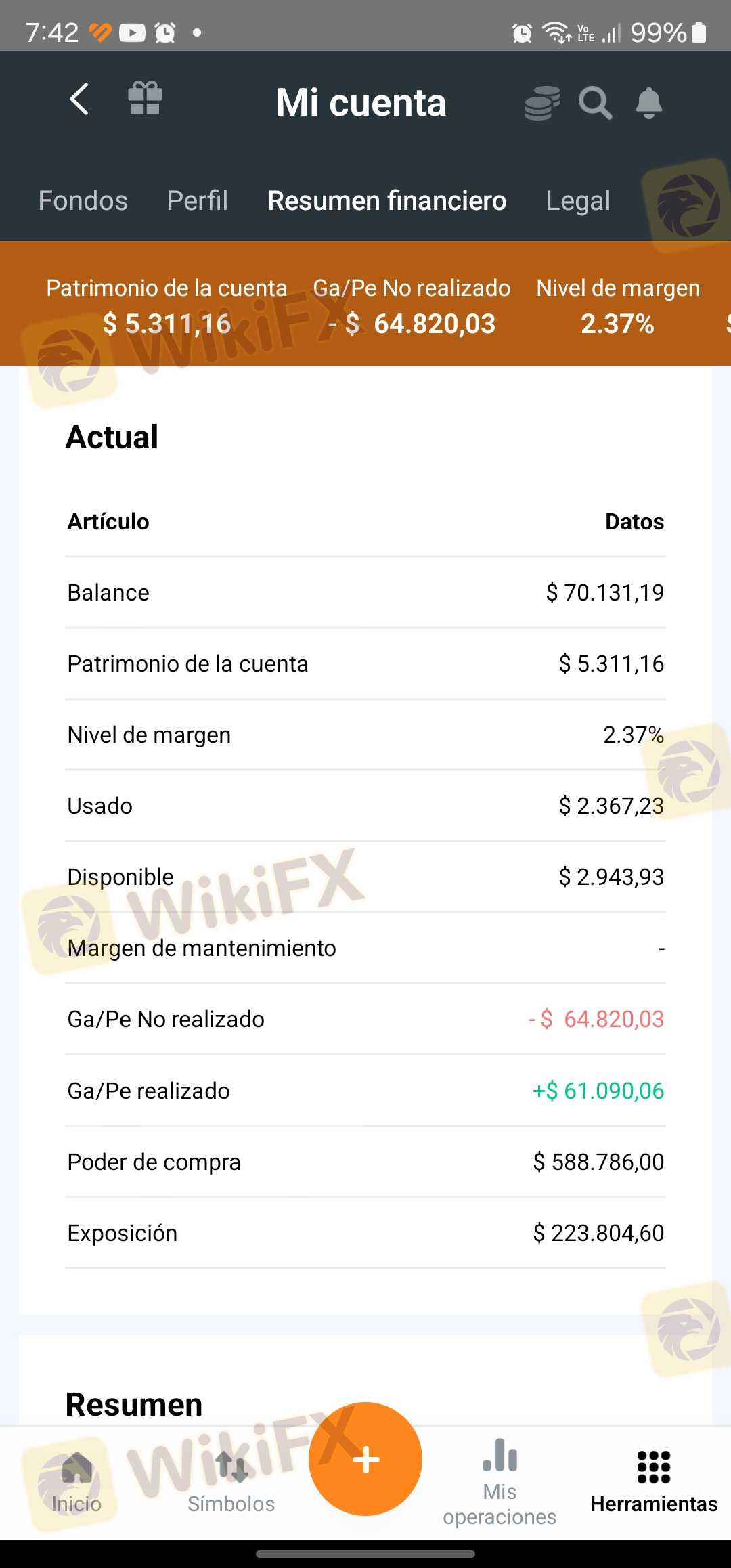Screen dimensions: 731x1568
Task: Switch to the Fondos tab
Action: (x=82, y=200)
